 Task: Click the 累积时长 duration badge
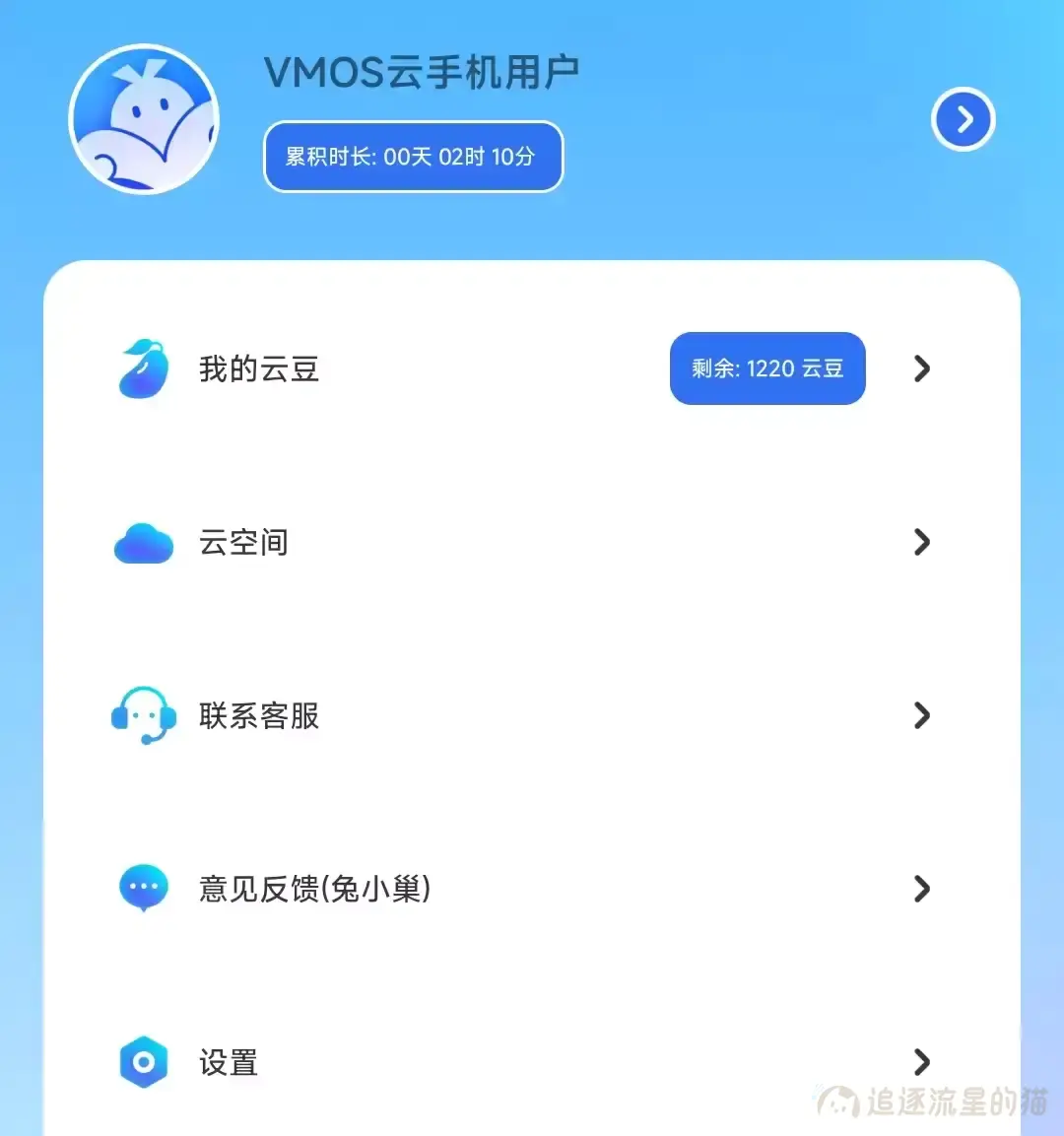[x=413, y=156]
